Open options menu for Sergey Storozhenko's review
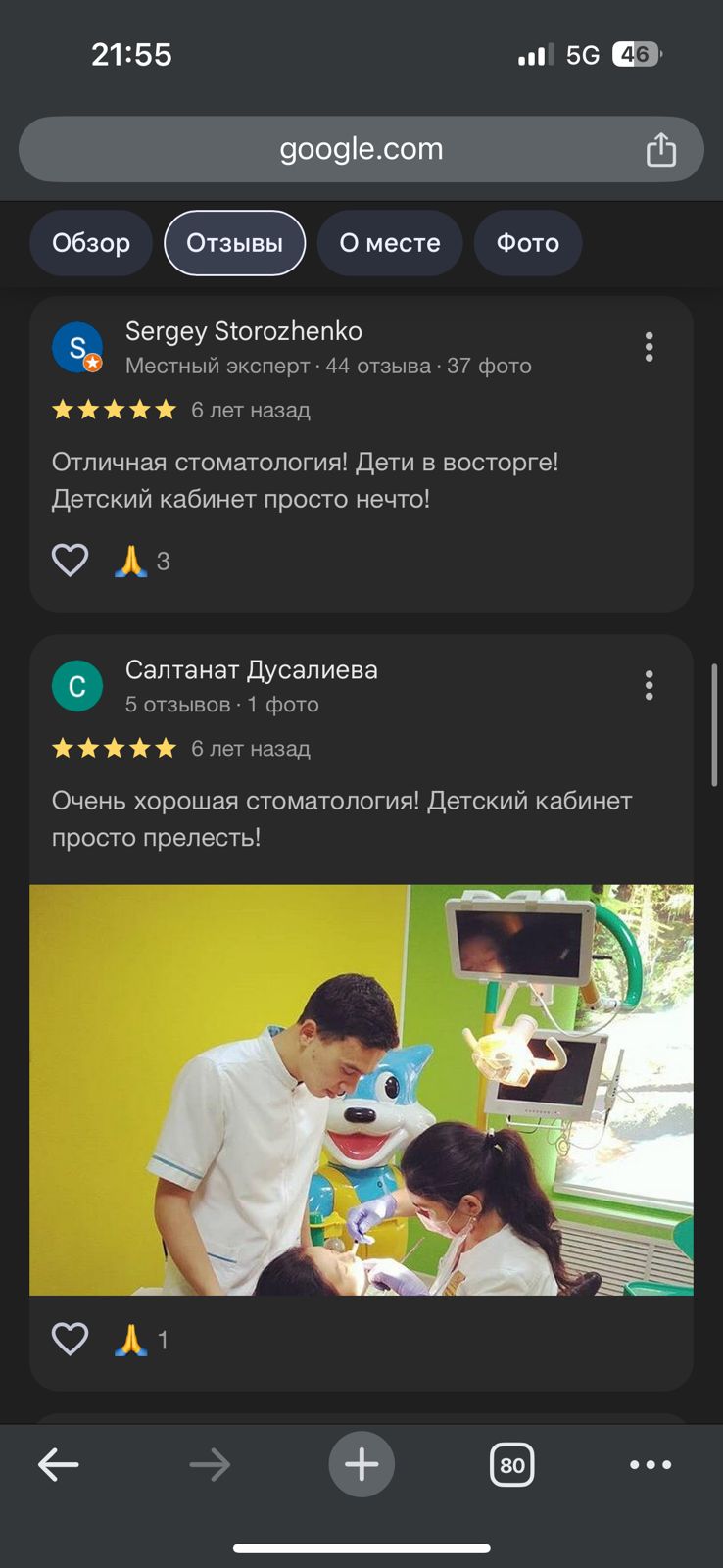The image size is (723, 1568). coord(649,347)
